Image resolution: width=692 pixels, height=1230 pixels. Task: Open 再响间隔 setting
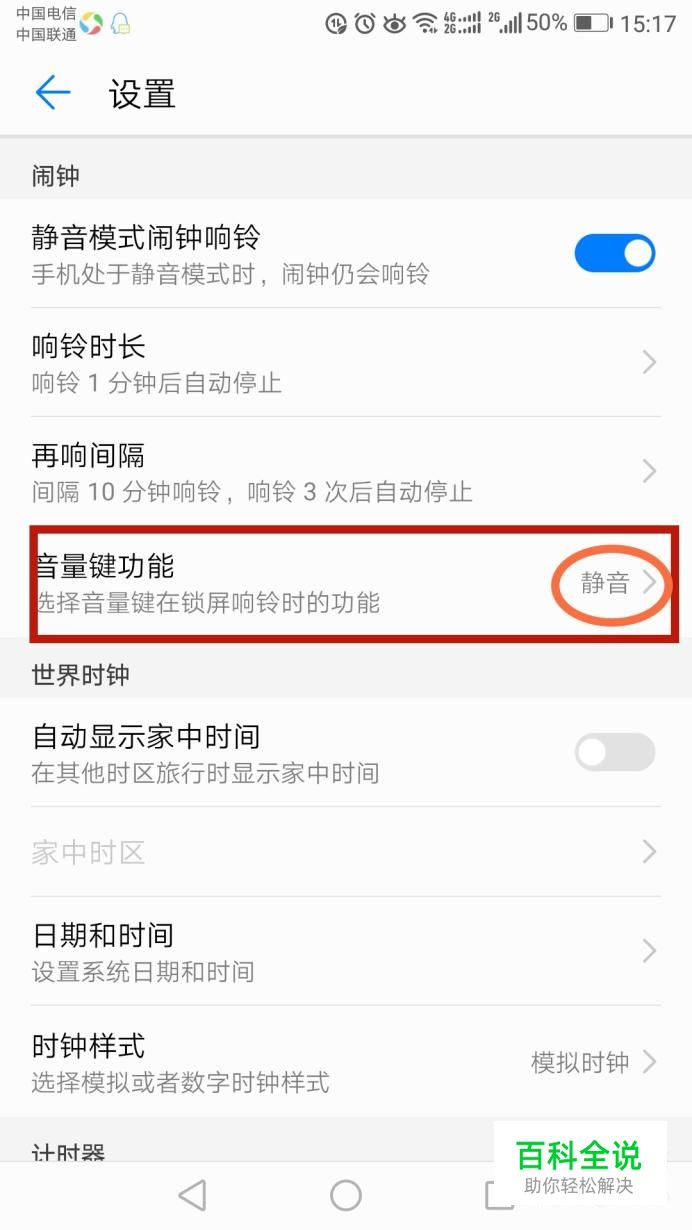click(x=346, y=472)
